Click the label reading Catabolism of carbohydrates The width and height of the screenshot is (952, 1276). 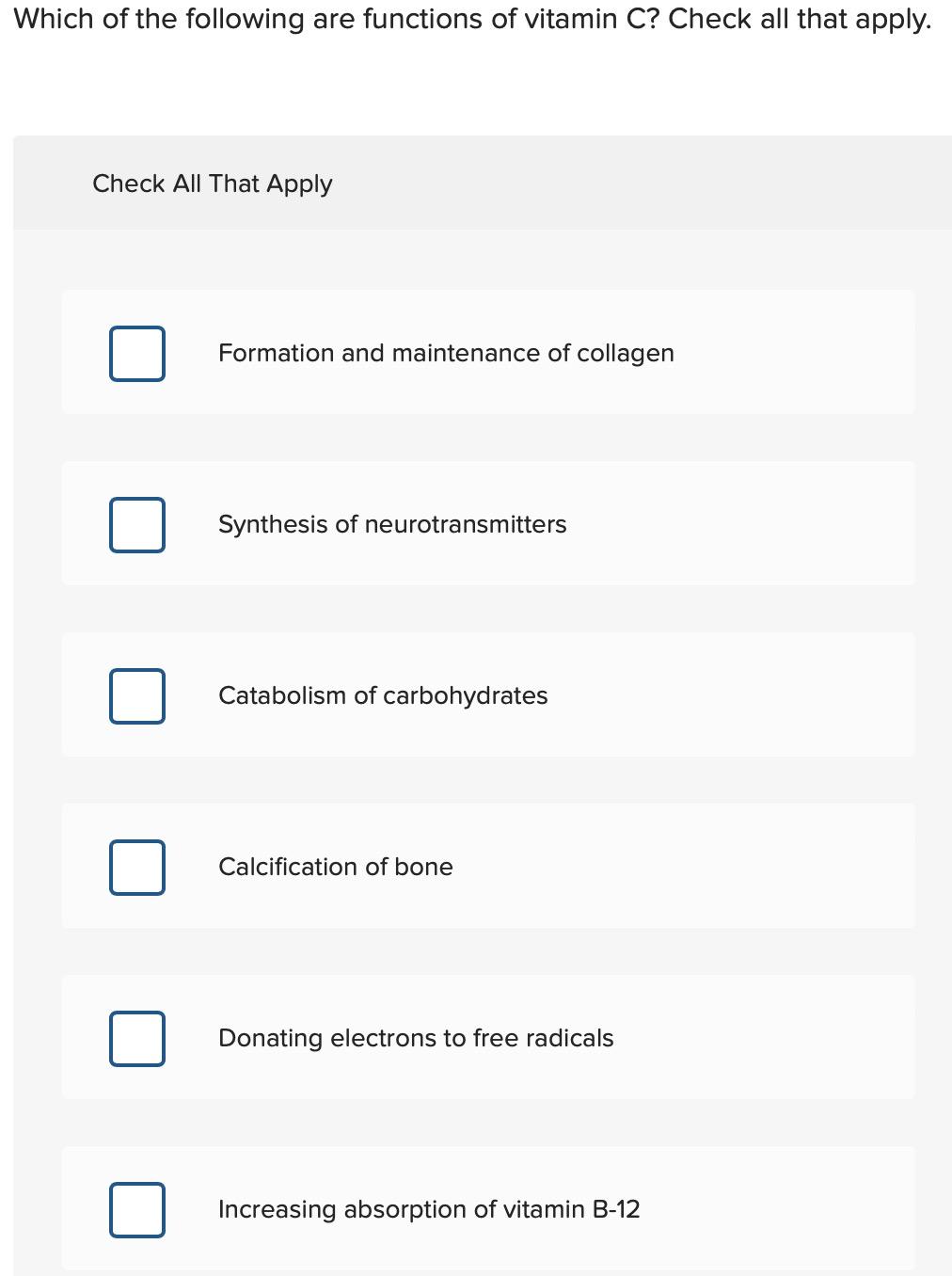coord(383,695)
